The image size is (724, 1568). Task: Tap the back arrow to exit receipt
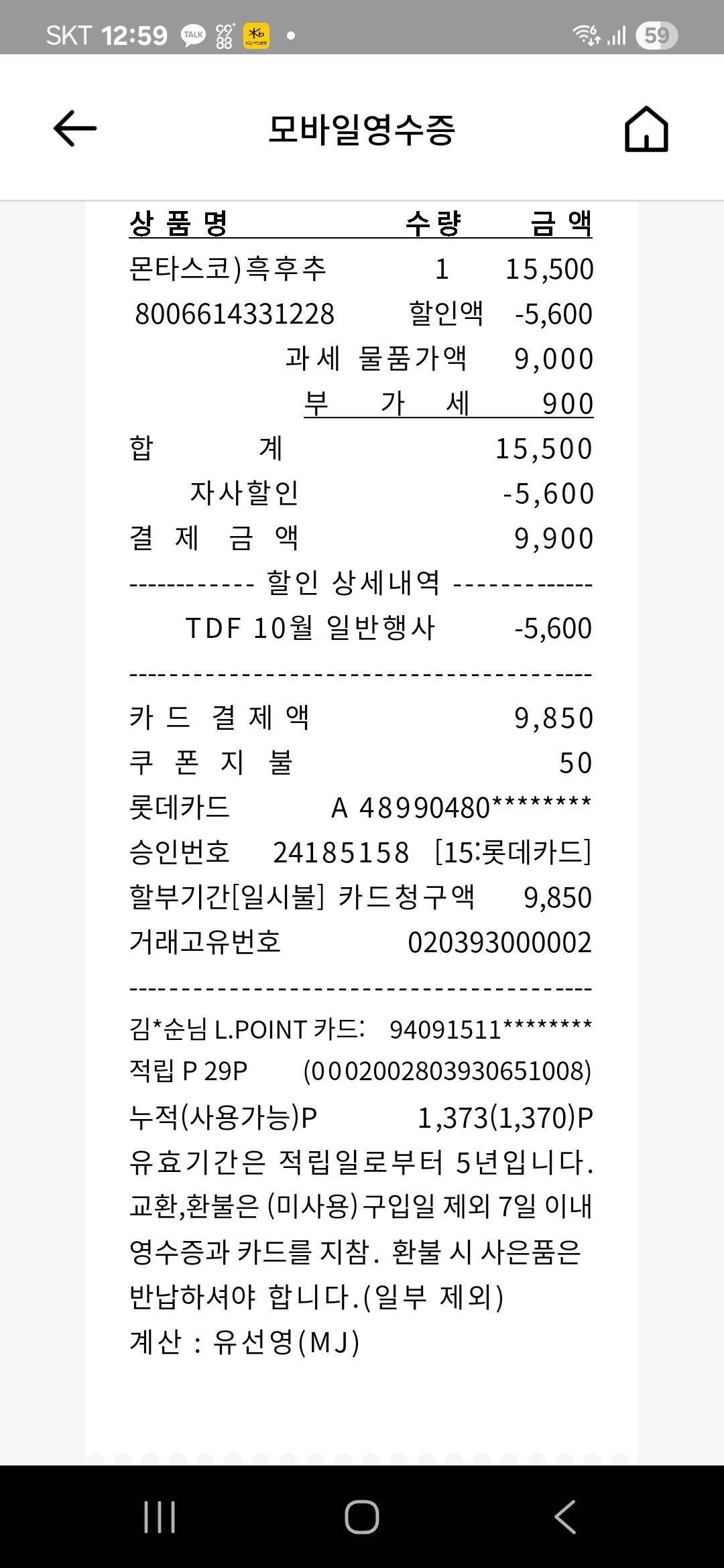(72, 129)
